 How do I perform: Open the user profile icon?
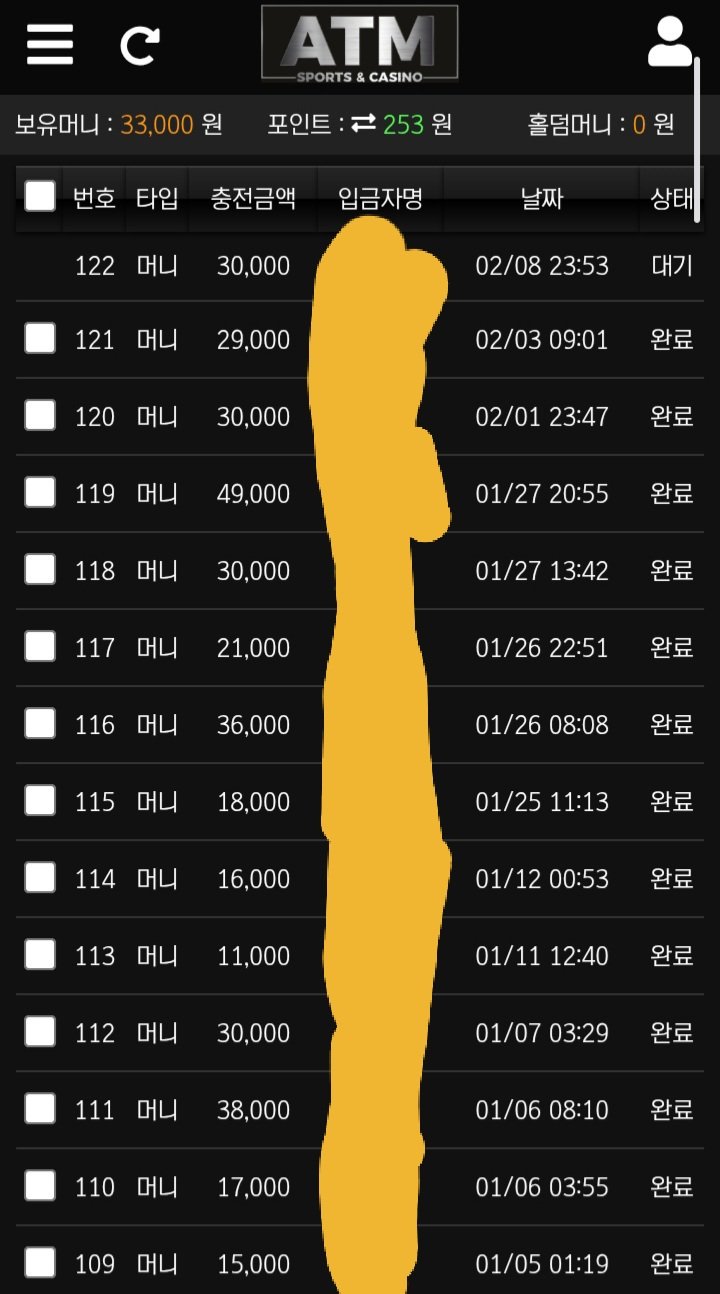tap(669, 42)
